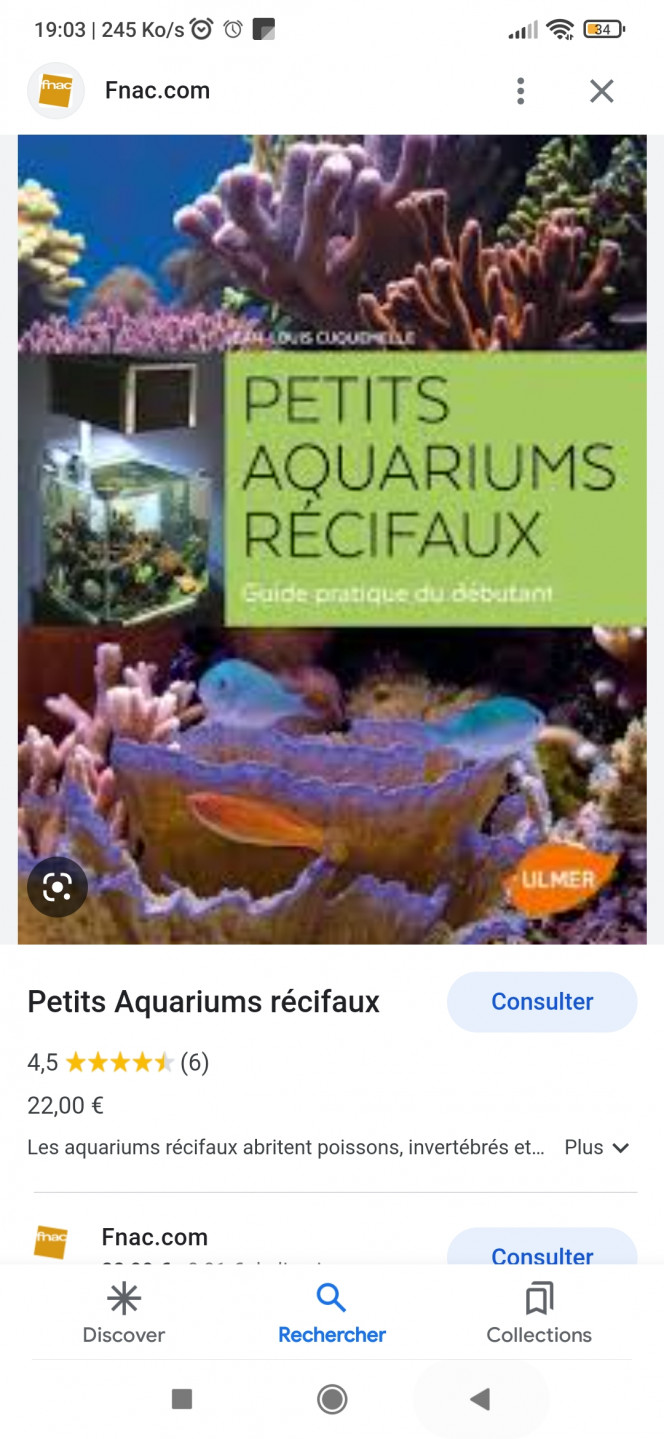This screenshot has width=664, height=1439.
Task: Open the Petits Aquariums récifaux cover image
Action: (x=332, y=540)
